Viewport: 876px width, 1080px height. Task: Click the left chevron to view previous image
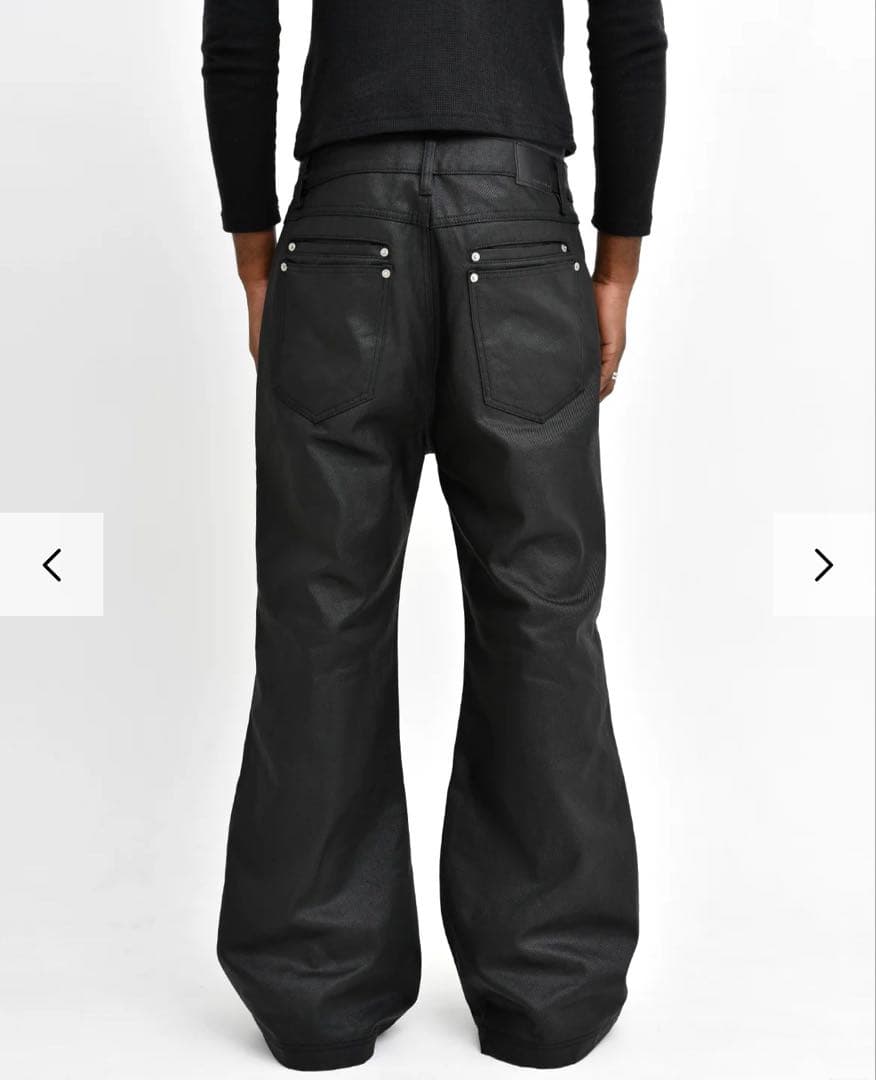tap(52, 563)
